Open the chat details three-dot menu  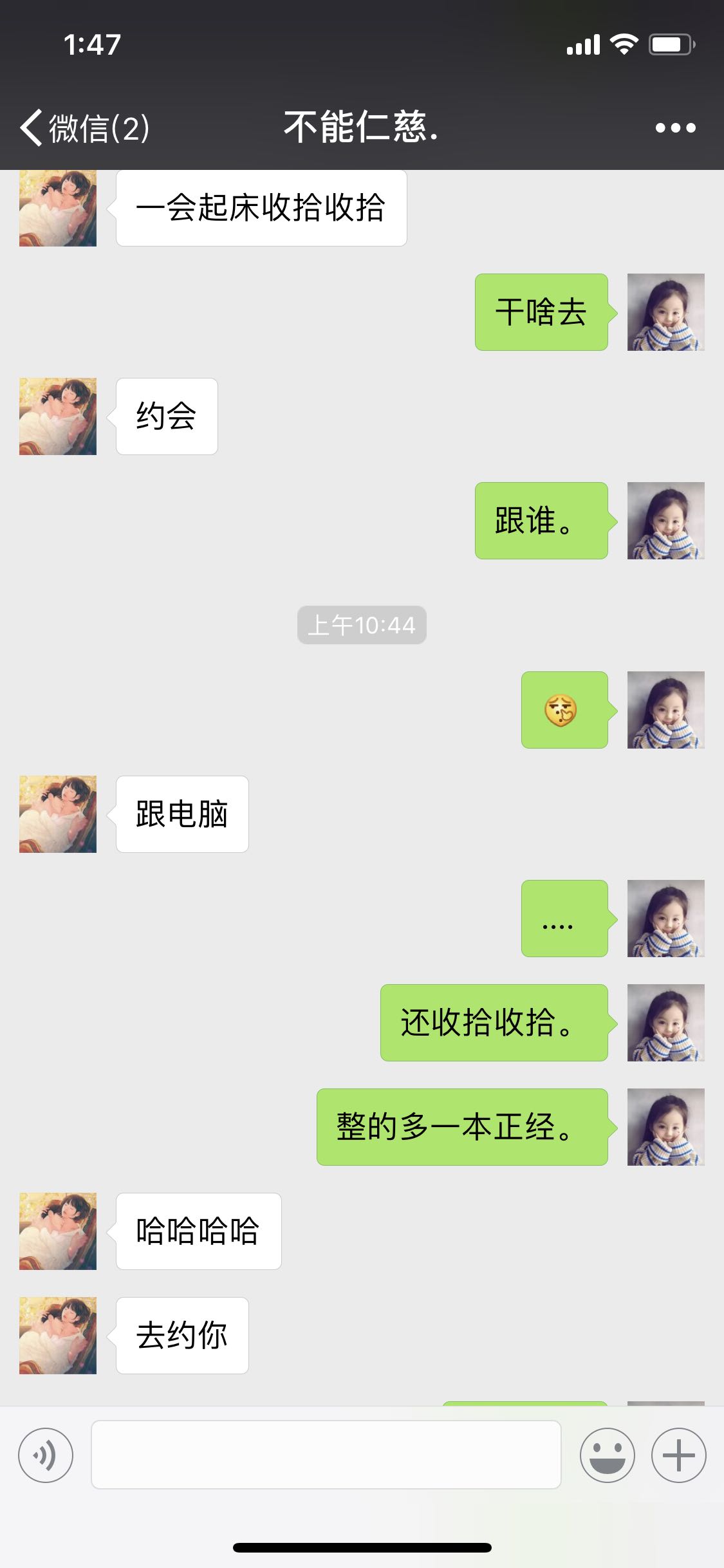[675, 127]
